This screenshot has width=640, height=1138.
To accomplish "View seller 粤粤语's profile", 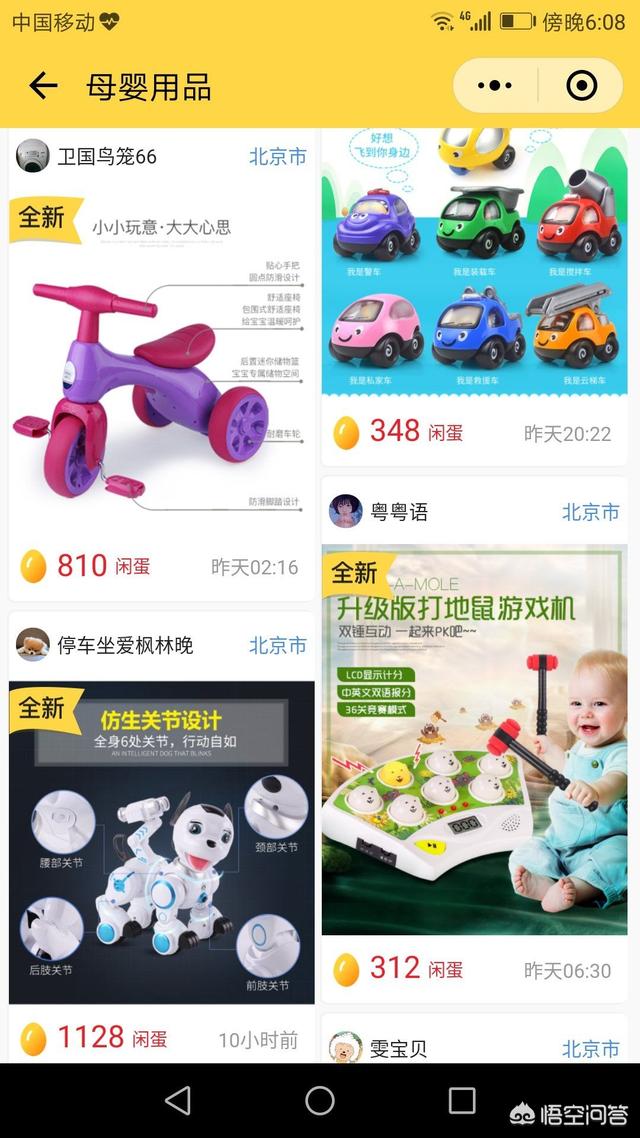I will pyautogui.click(x=379, y=512).
